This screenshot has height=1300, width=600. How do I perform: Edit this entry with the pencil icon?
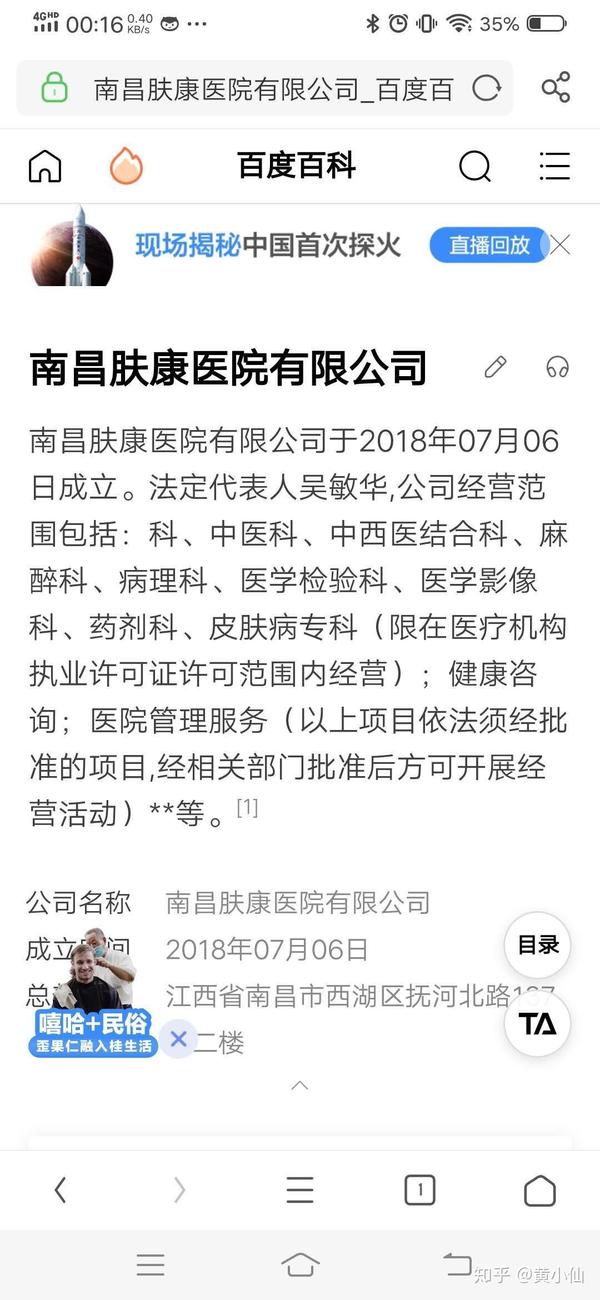[495, 367]
